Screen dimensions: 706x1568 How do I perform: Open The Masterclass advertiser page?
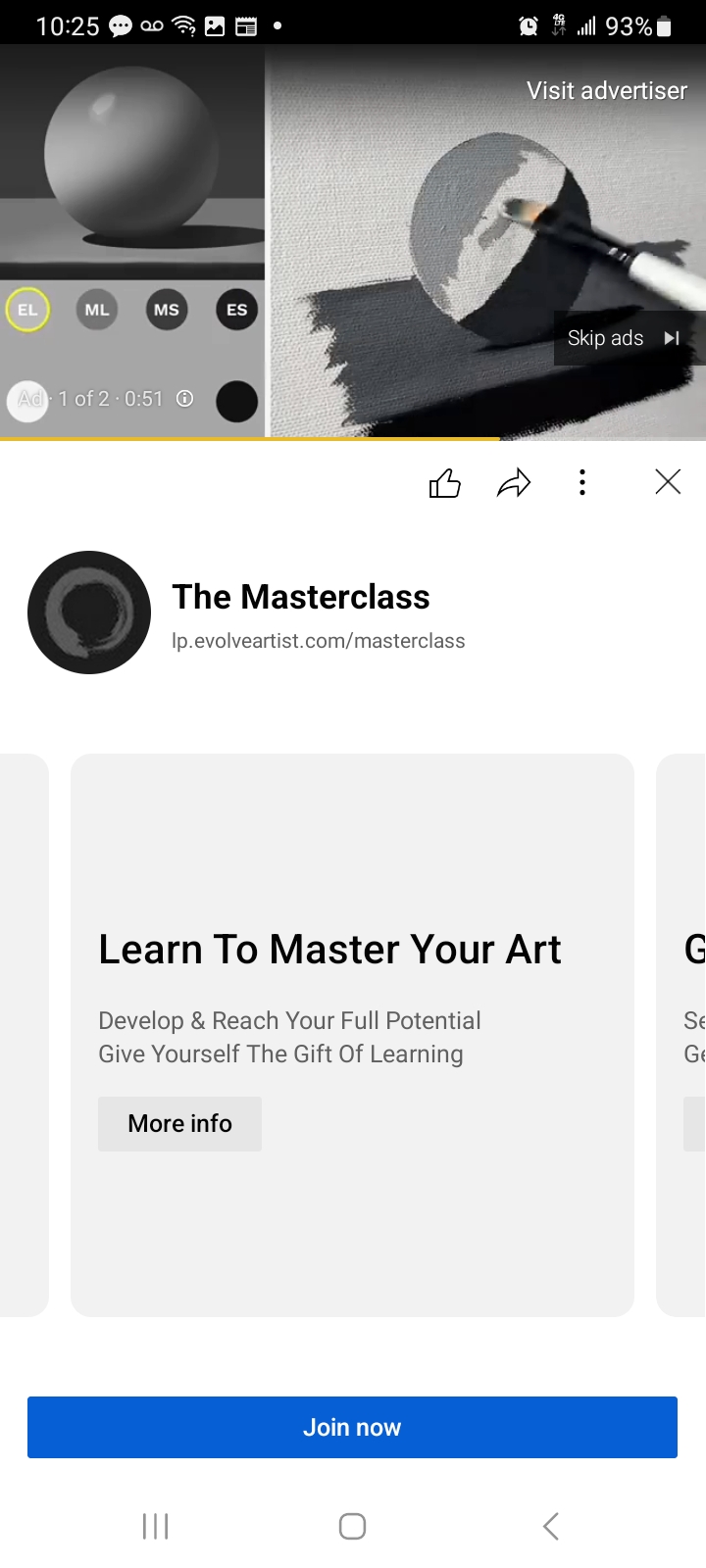click(x=300, y=597)
